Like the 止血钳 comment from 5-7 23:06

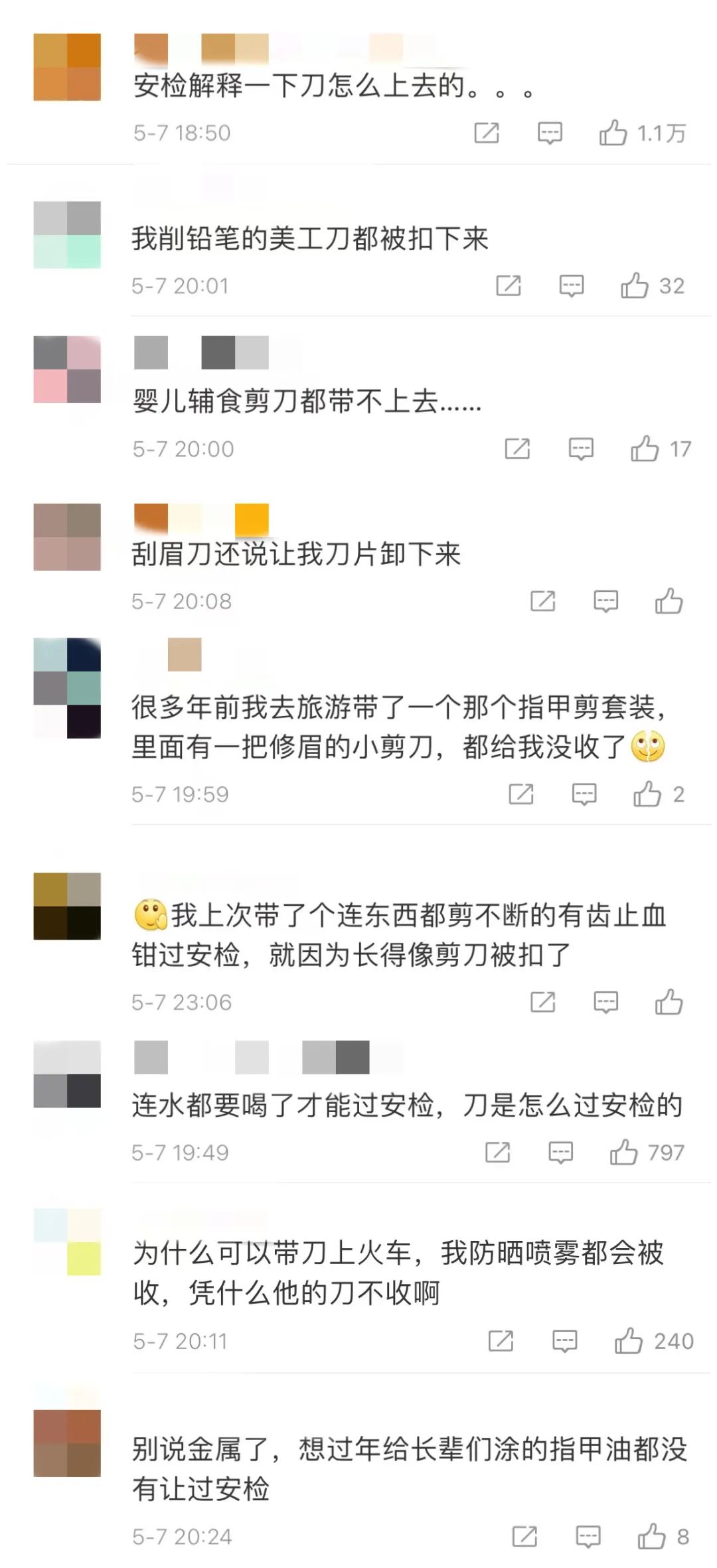click(x=669, y=1002)
